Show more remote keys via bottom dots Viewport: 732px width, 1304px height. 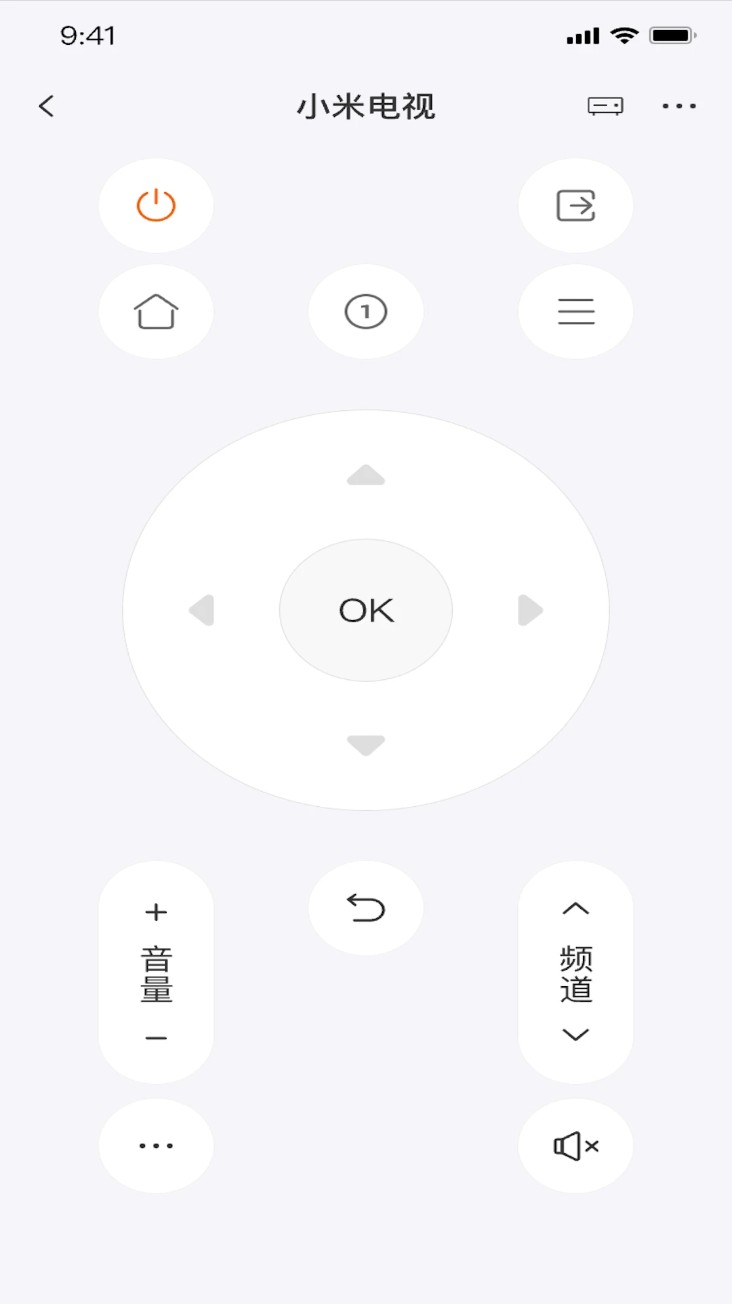tap(156, 1146)
